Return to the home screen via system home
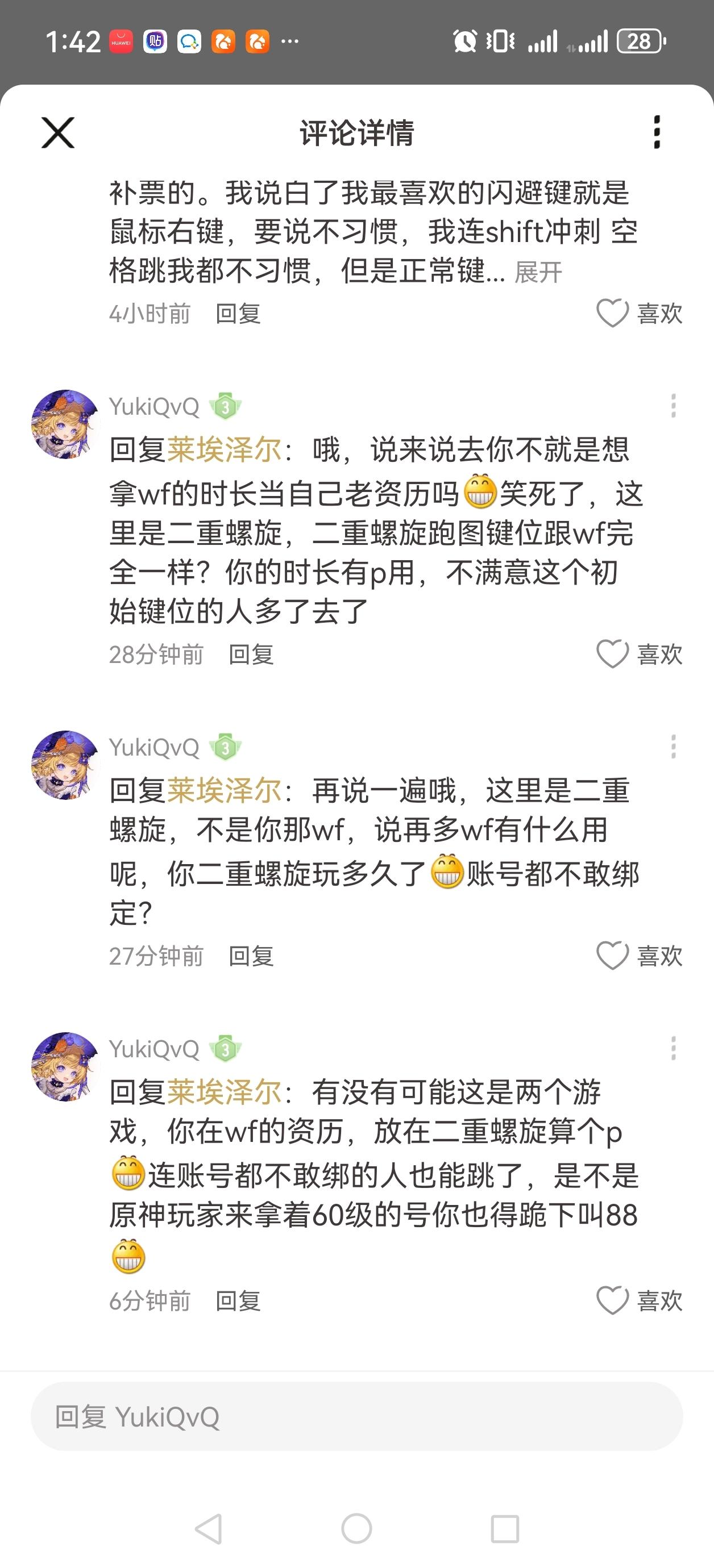This screenshot has width=714, height=1568. point(356,1528)
